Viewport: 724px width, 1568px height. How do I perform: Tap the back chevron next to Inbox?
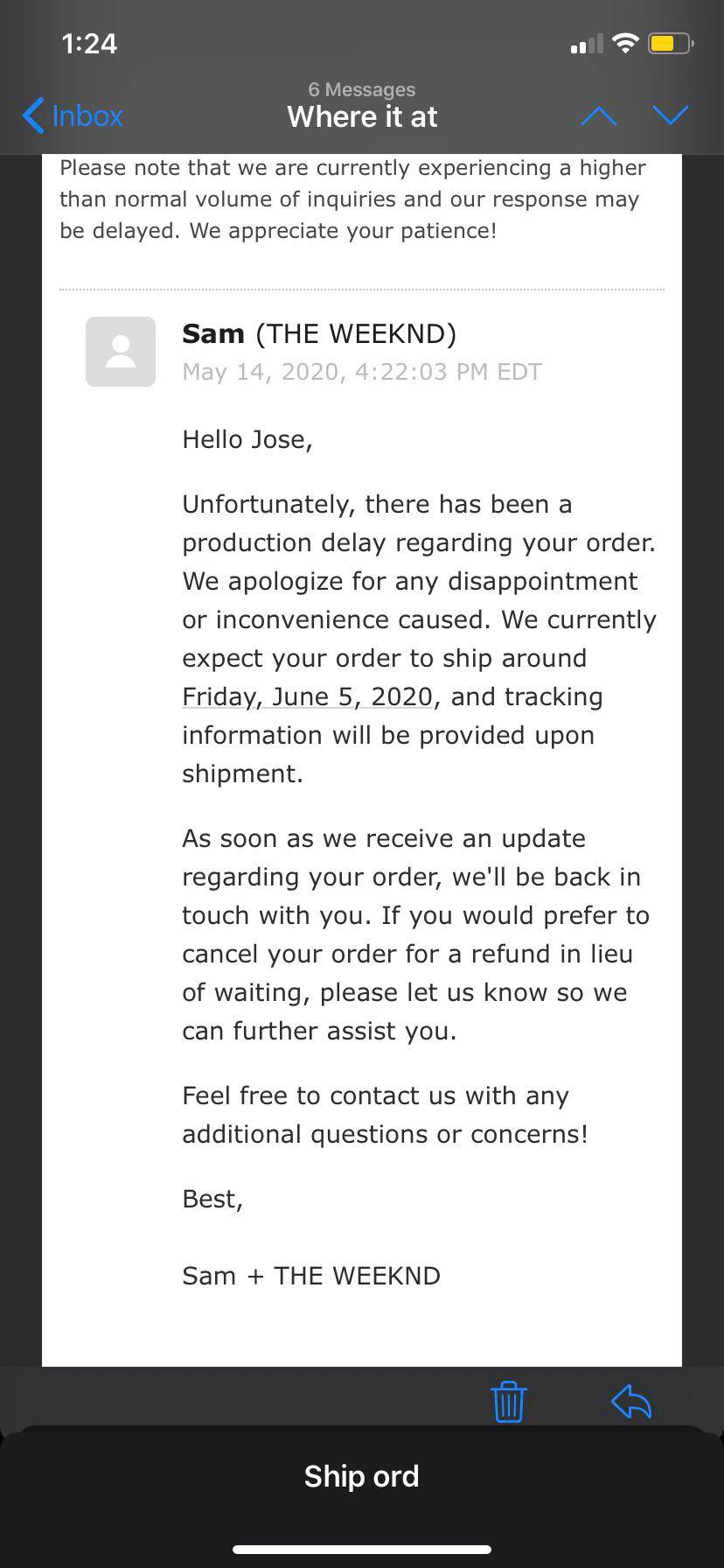point(32,115)
